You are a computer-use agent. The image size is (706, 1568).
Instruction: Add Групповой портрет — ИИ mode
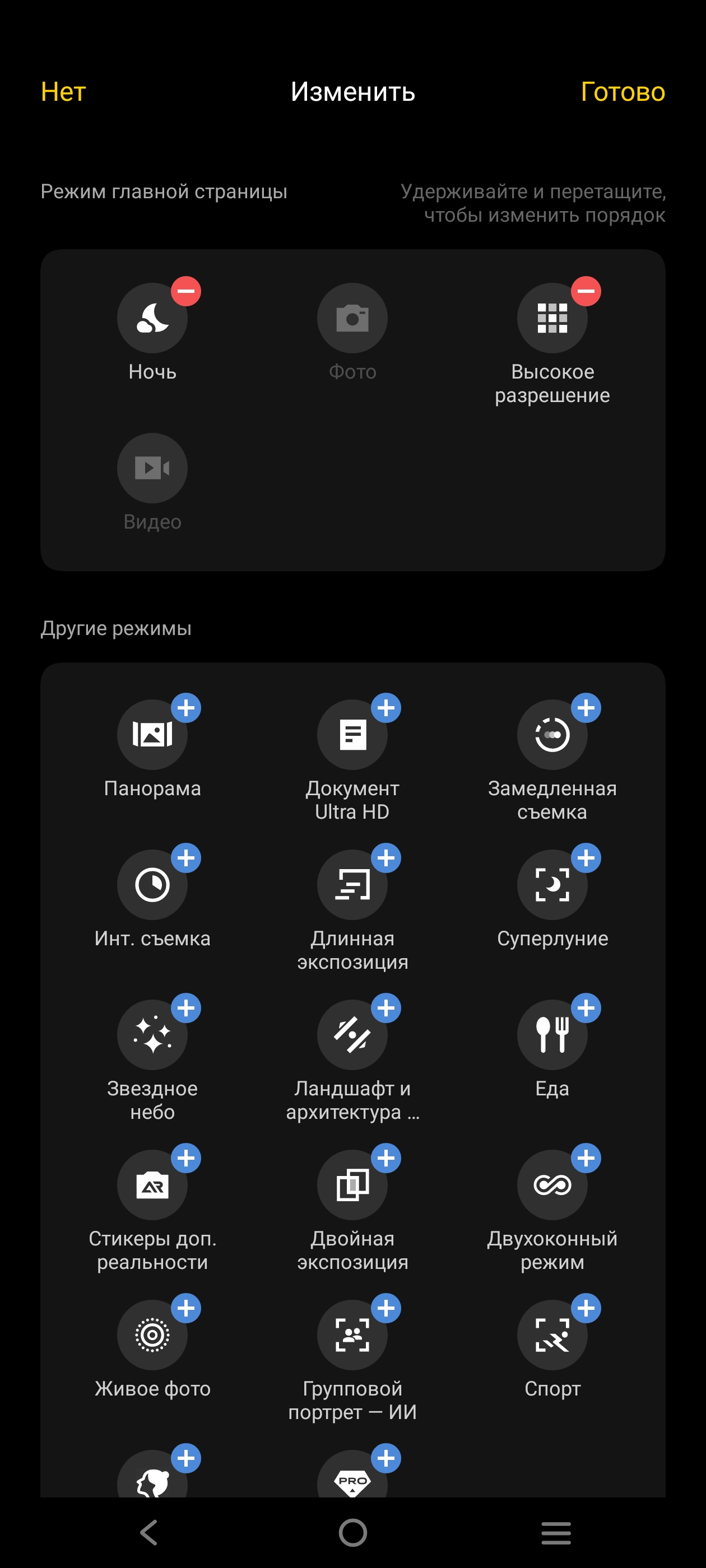tap(385, 1308)
